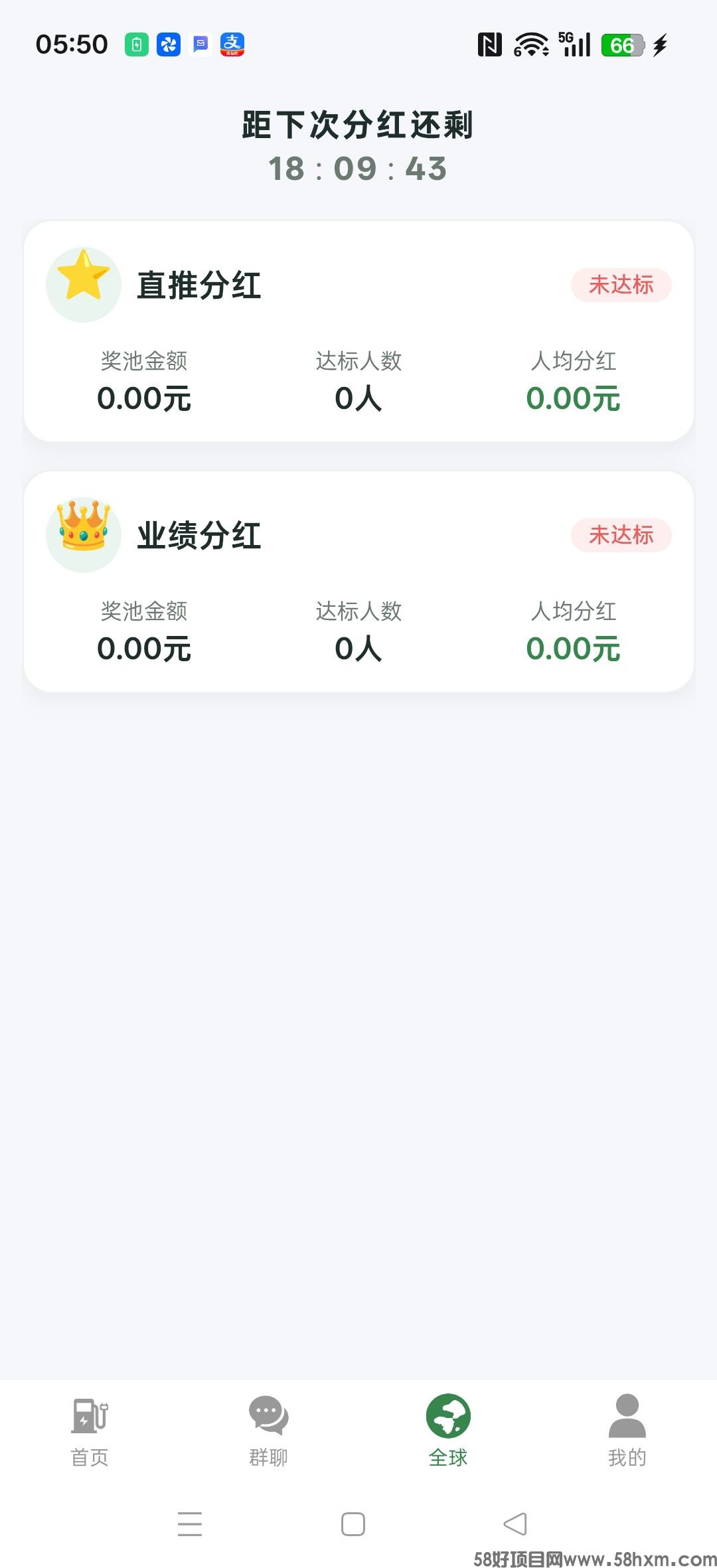Viewport: 717px width, 1568px height.
Task: Tap the 人均分红 green value
Action: [x=573, y=398]
